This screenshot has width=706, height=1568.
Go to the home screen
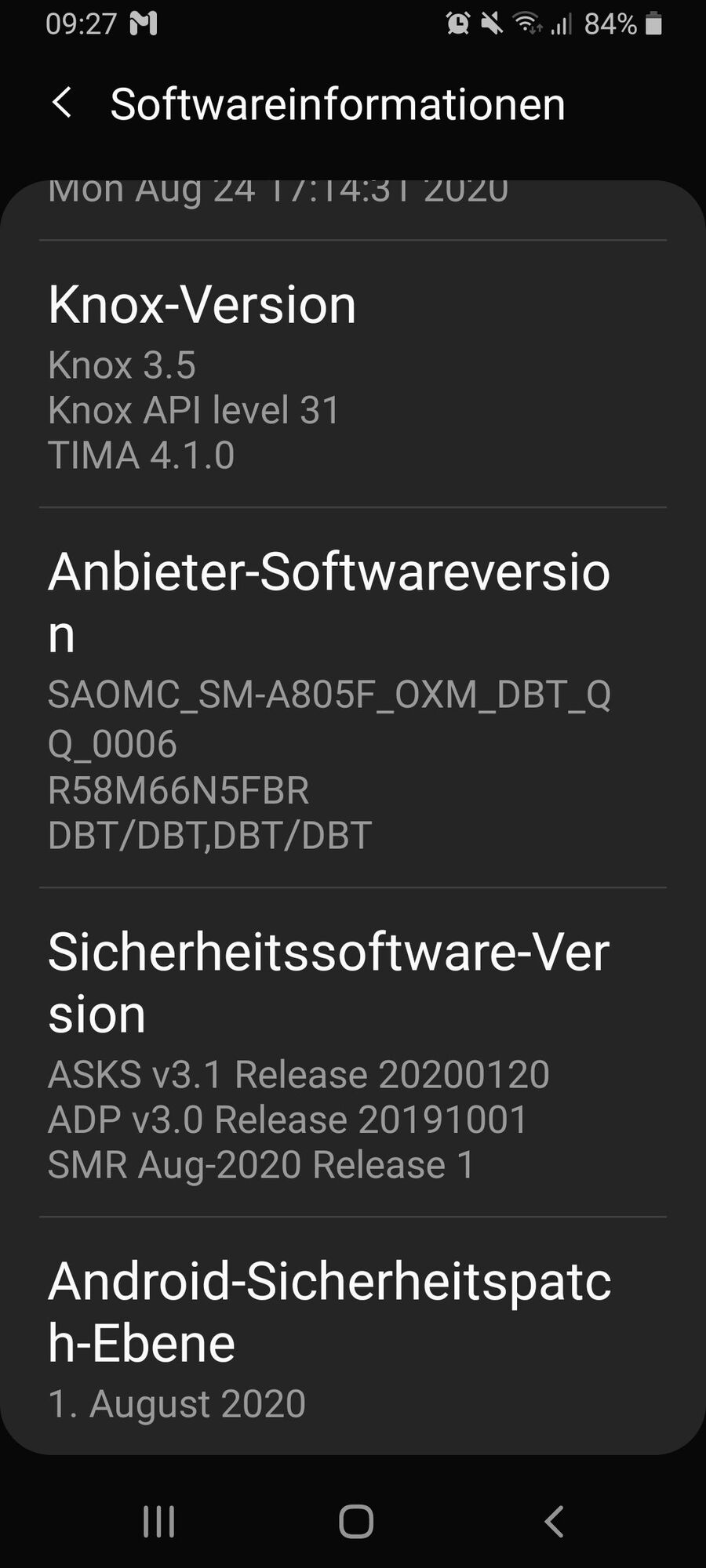click(355, 1522)
